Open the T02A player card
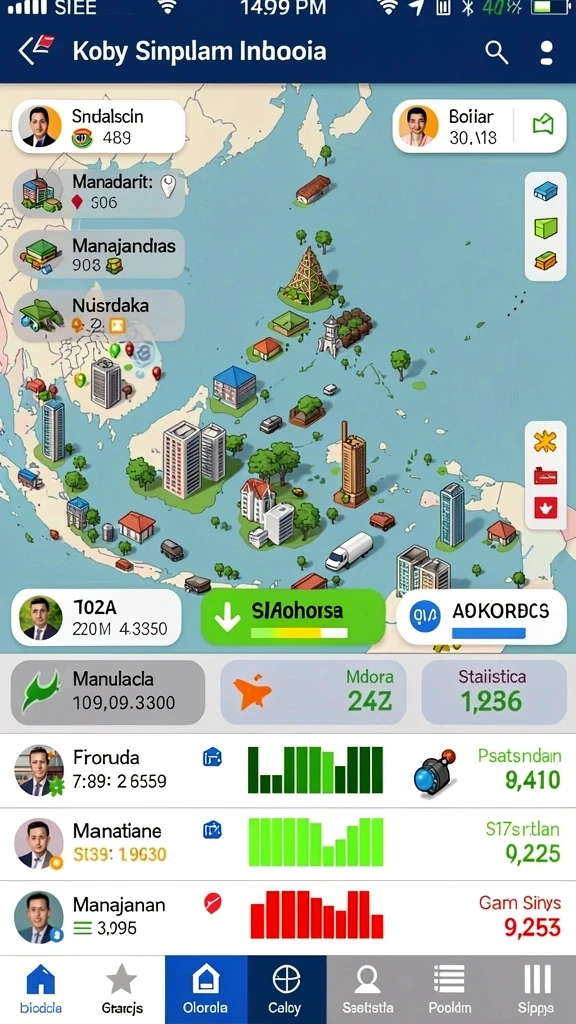The width and height of the screenshot is (576, 1024). pyautogui.click(x=97, y=618)
